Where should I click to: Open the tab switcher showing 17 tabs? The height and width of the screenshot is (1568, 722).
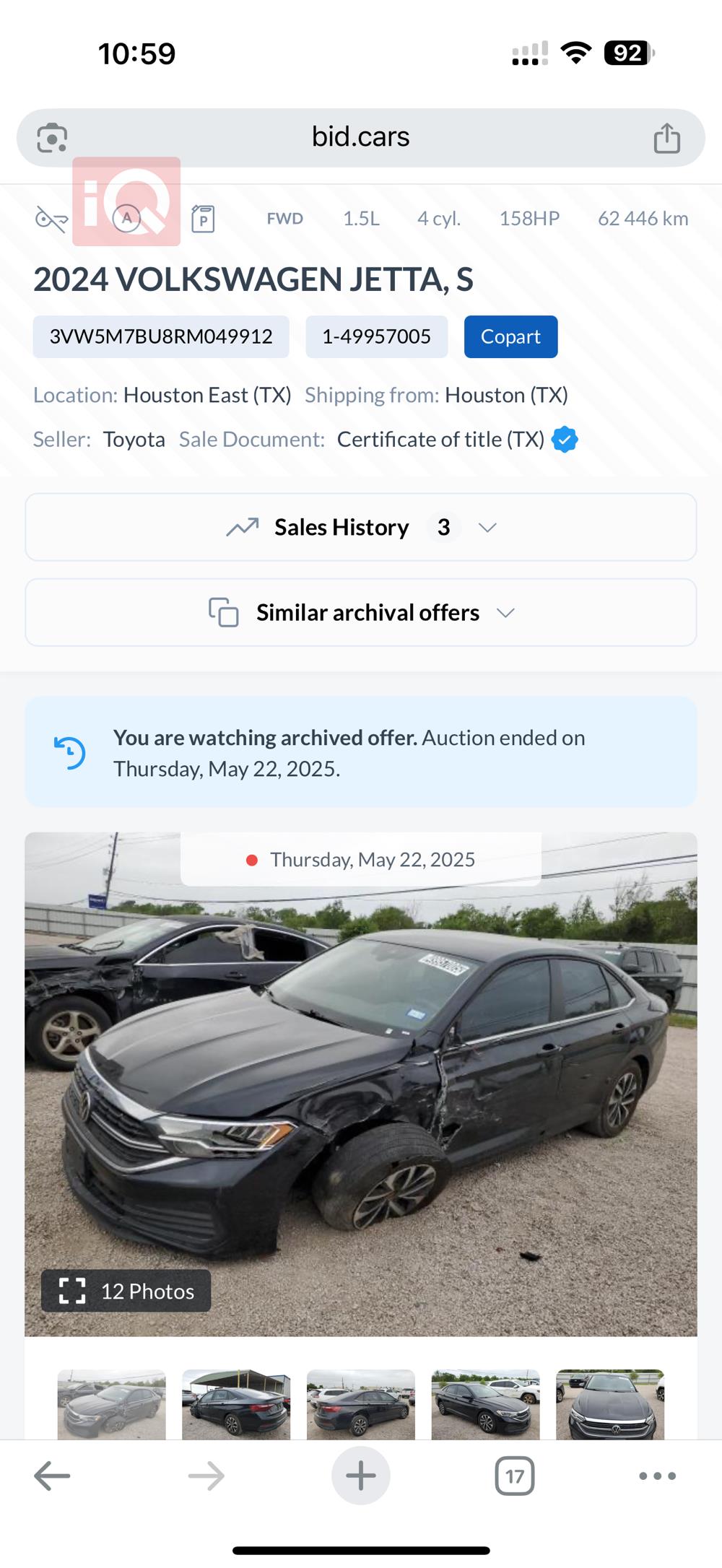pos(515,1476)
